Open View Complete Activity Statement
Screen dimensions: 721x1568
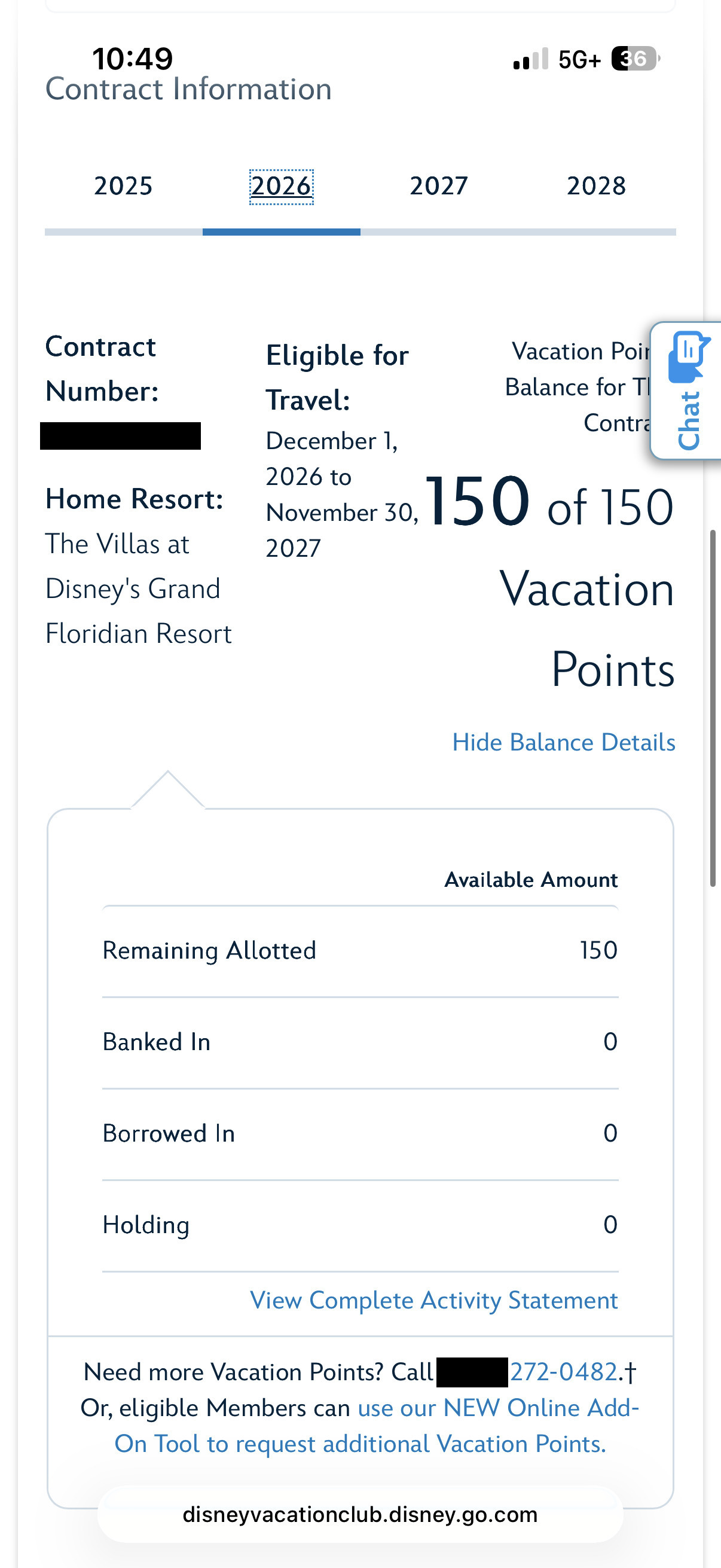(434, 1300)
